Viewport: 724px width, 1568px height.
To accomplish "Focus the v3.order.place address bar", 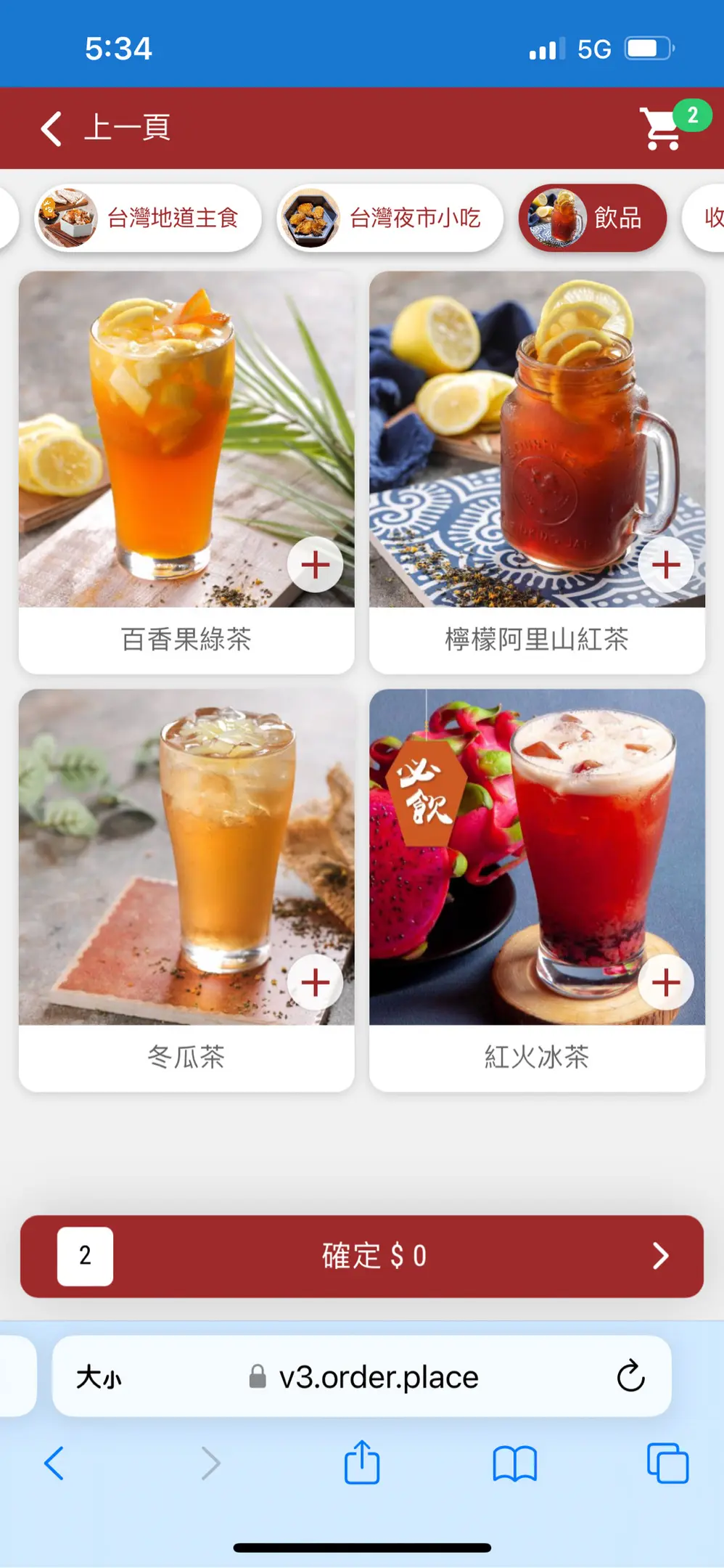I will click(377, 1376).
